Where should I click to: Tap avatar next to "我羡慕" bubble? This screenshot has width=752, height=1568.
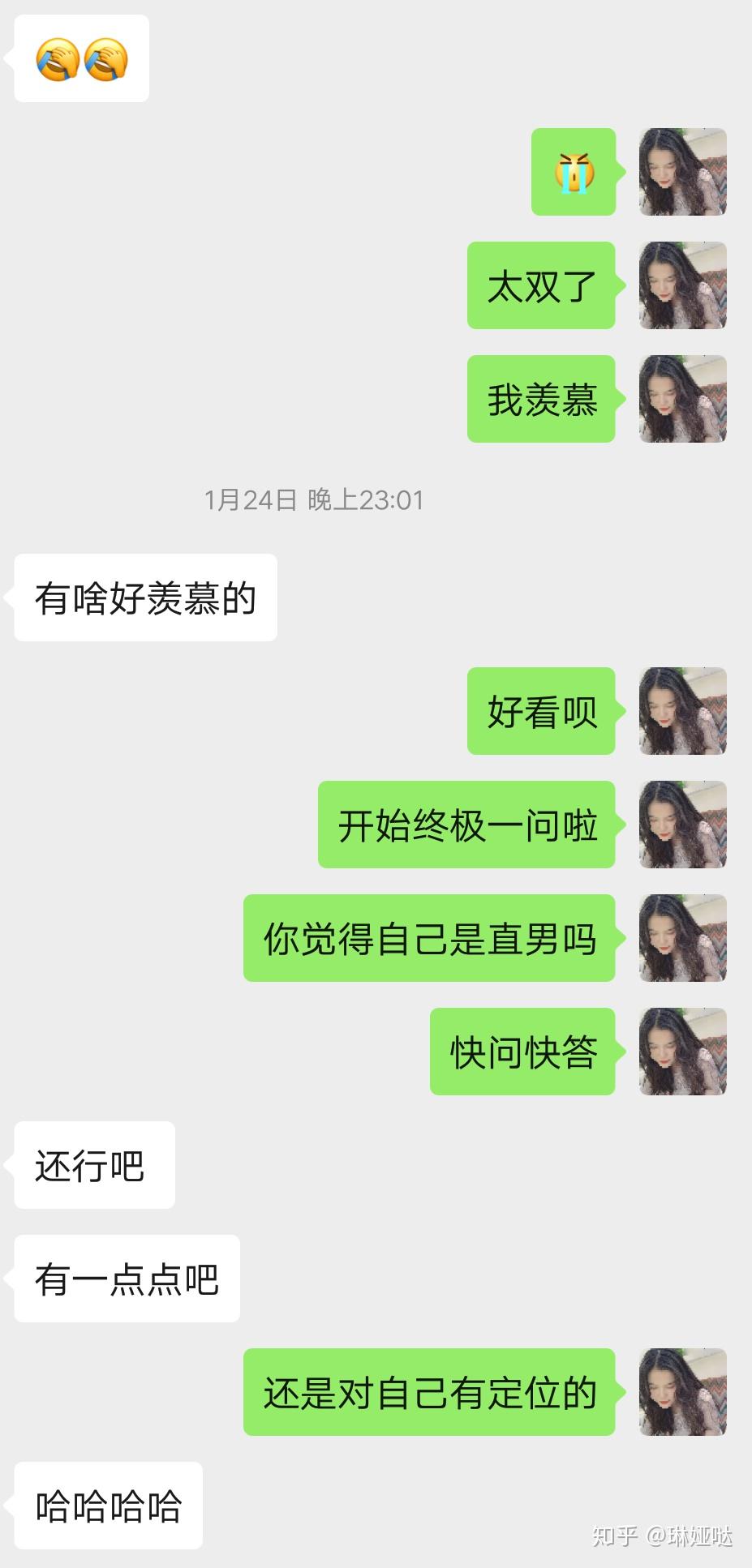(682, 399)
